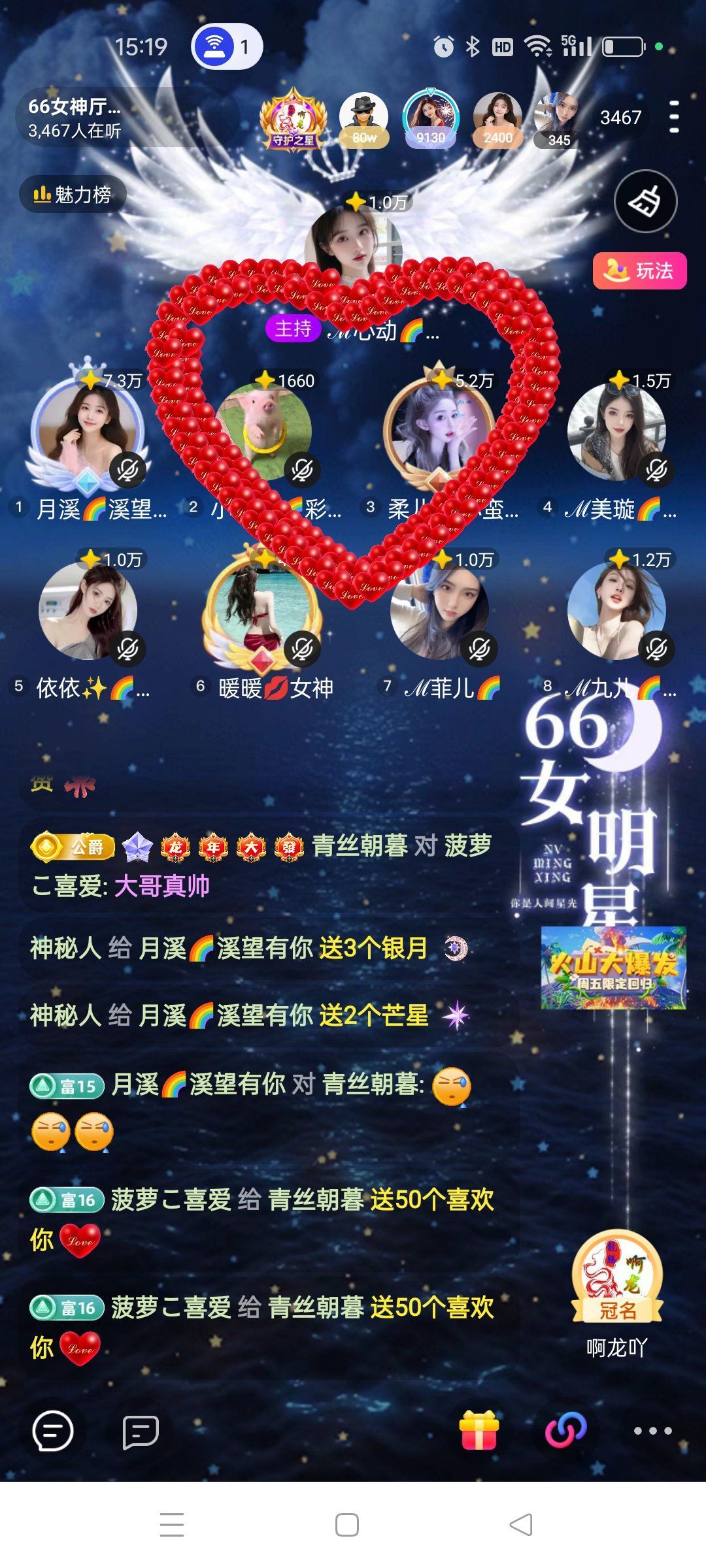View the 3467 online audience list
Screen dimensions: 706x1568
tap(620, 118)
